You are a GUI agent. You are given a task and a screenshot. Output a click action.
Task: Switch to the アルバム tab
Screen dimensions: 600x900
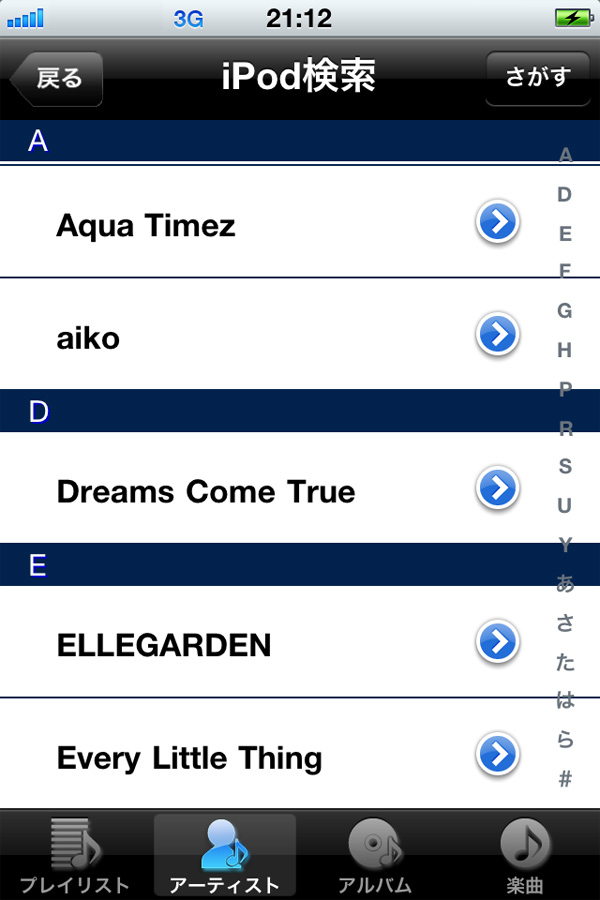(x=375, y=855)
